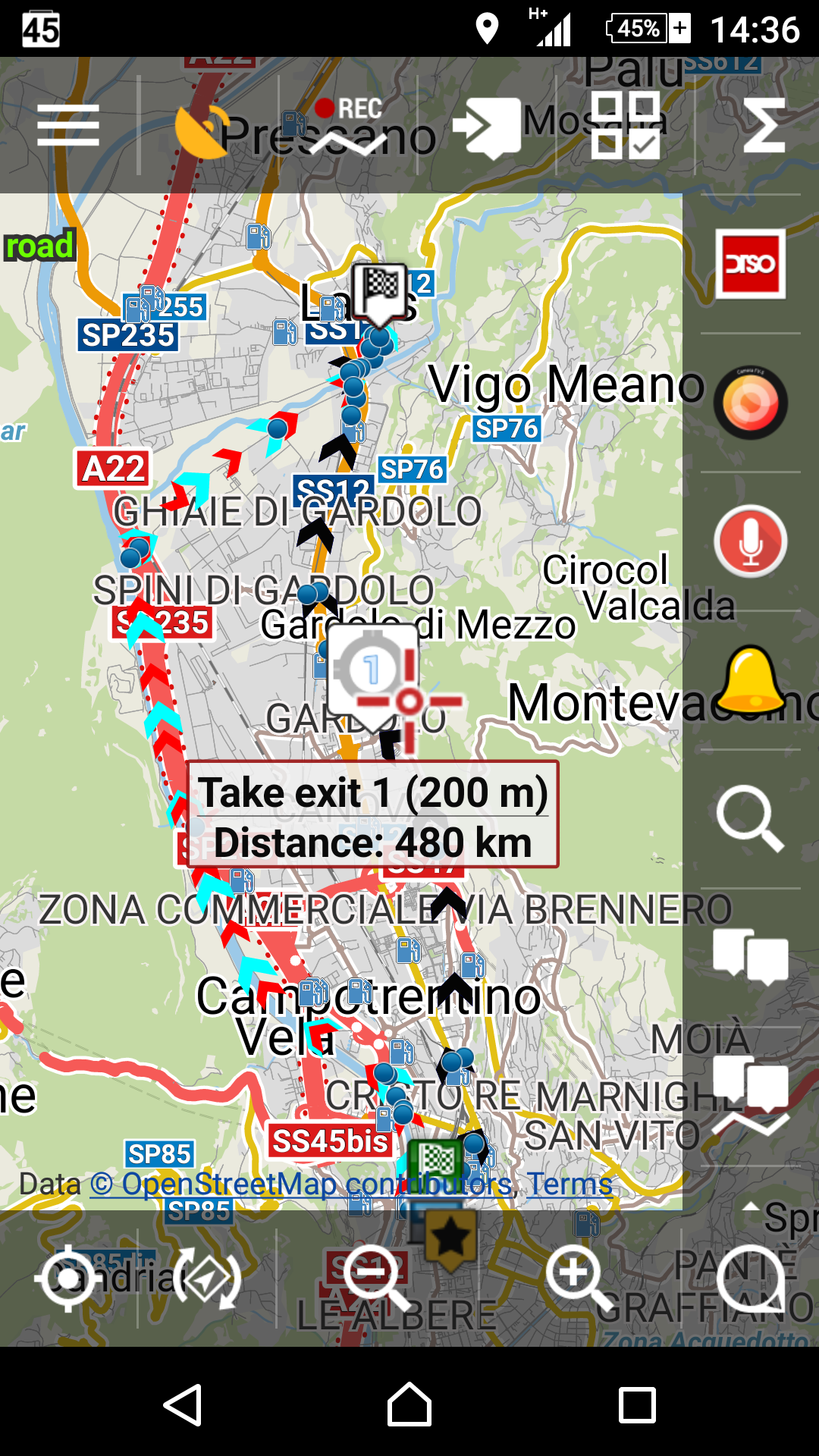Open the waypoint arrow tool
This screenshot has width=819, height=1456.
[x=488, y=126]
